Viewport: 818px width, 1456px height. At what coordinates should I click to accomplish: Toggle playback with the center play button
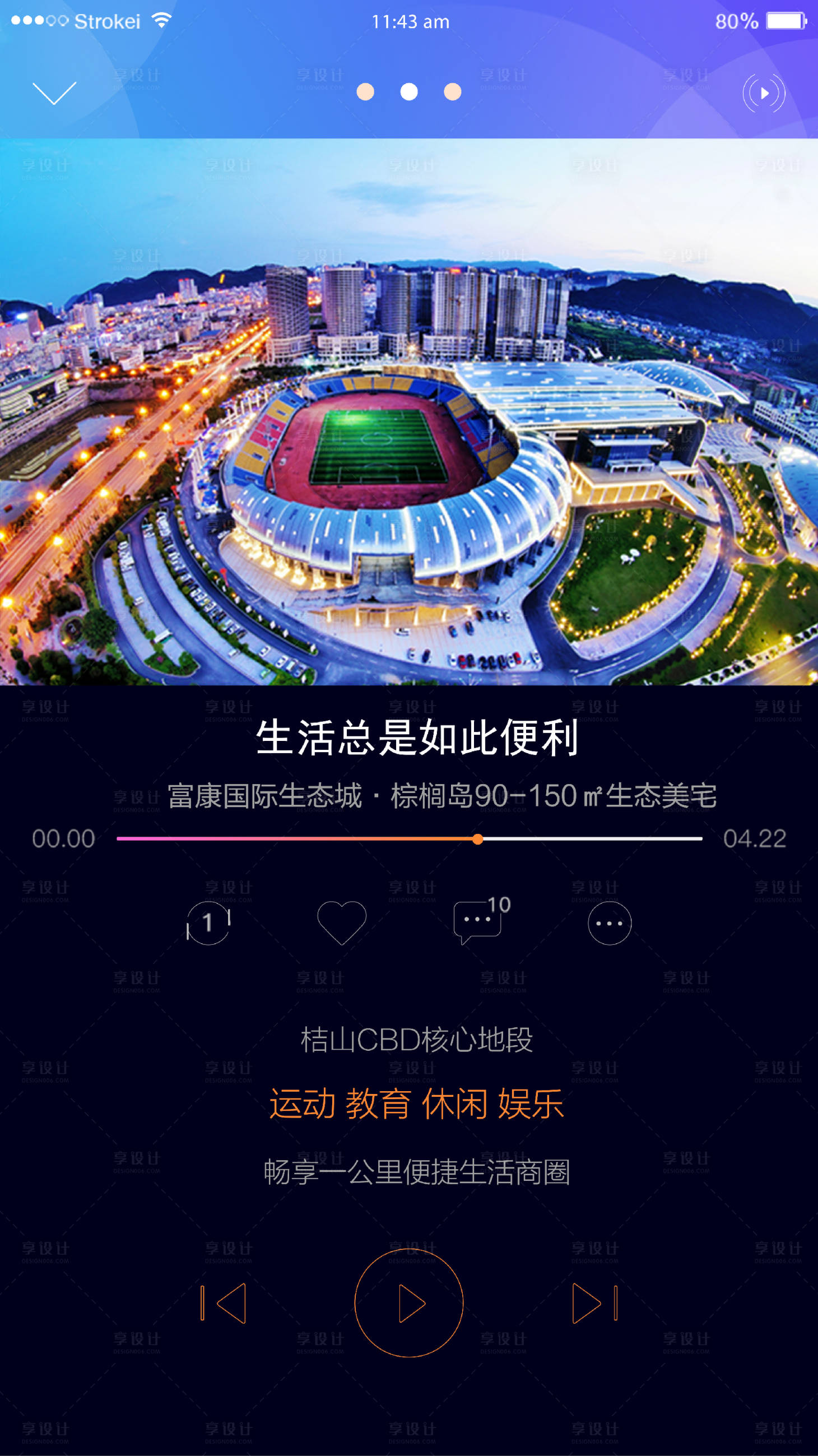click(x=409, y=1305)
